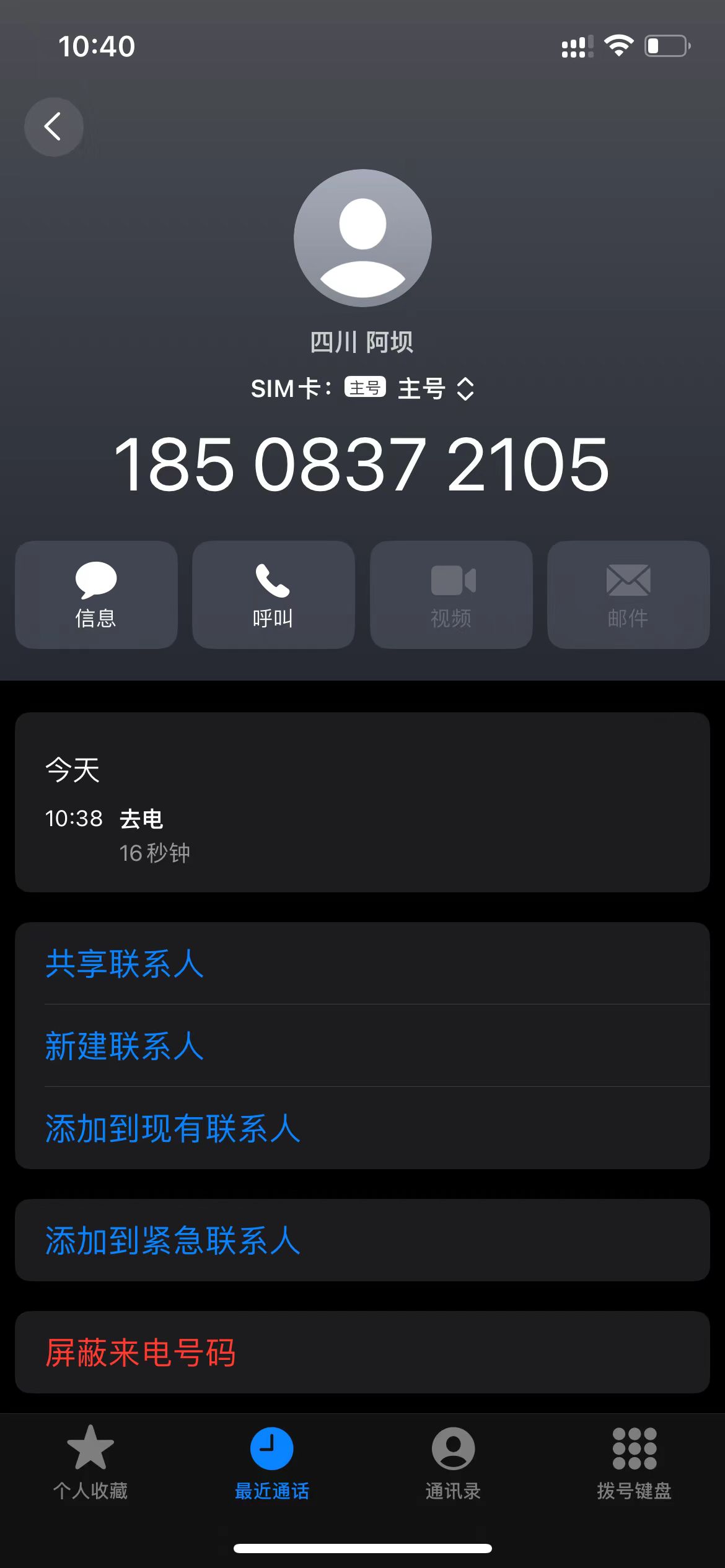Open the SIM卡 主号 selector
The height and width of the screenshot is (1568, 725).
tap(363, 389)
